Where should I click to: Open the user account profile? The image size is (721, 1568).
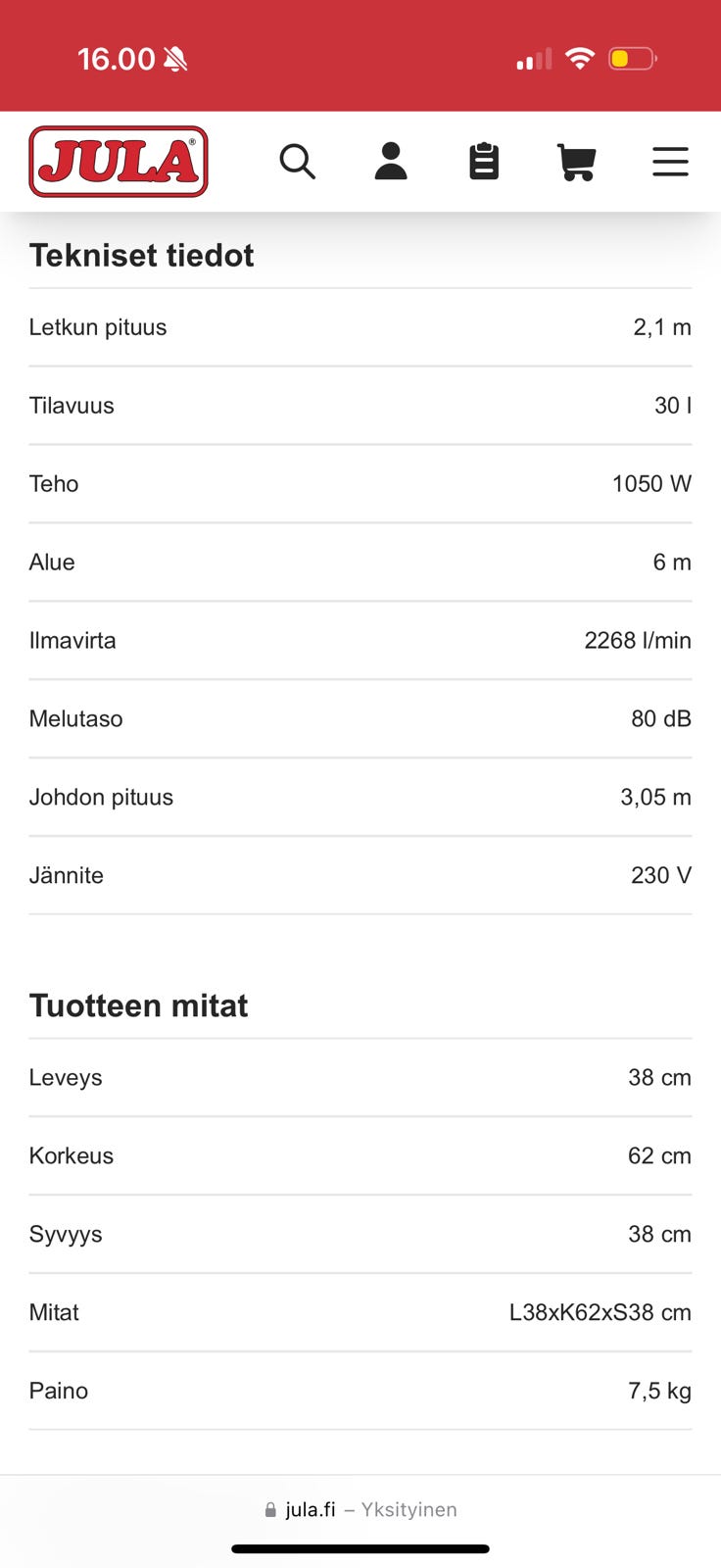391,162
